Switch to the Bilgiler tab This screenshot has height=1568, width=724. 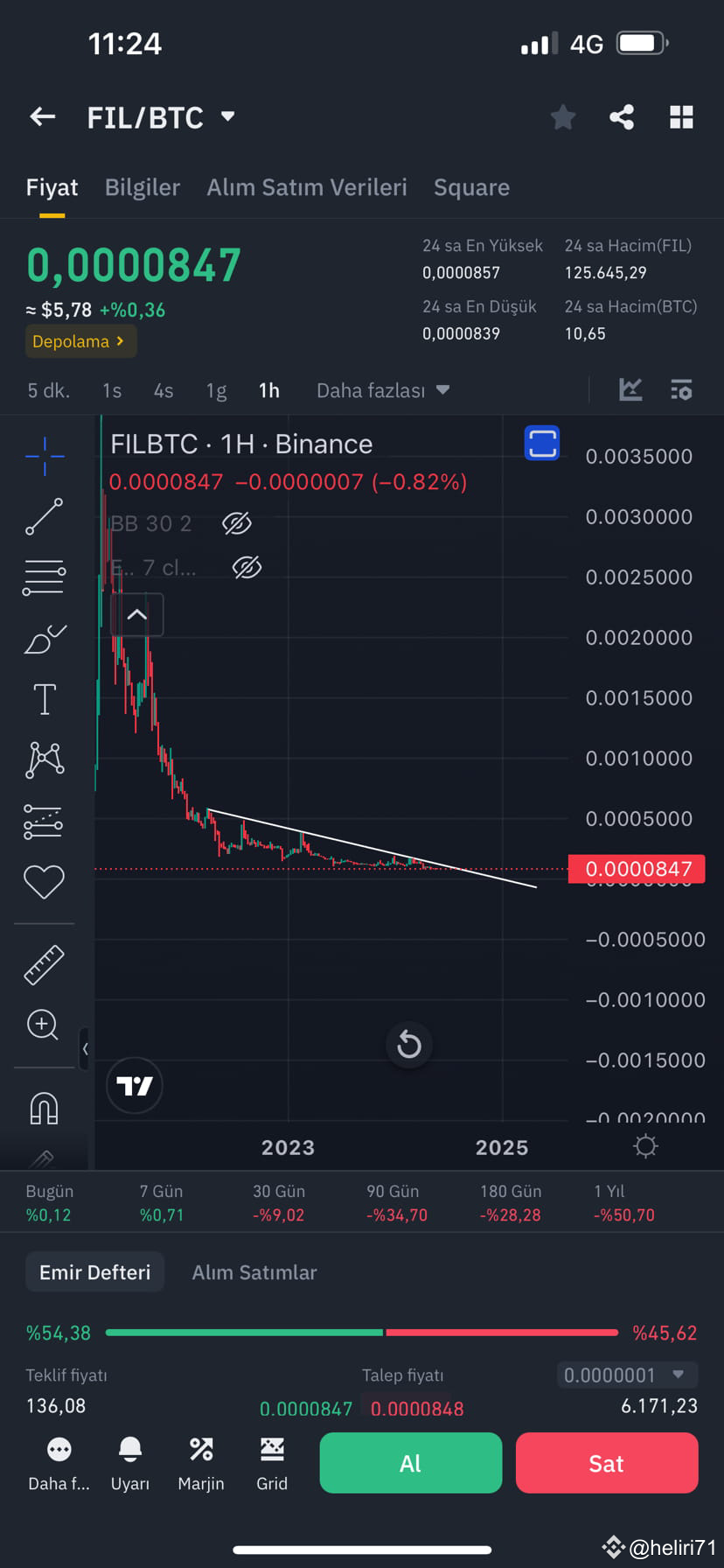[142, 186]
